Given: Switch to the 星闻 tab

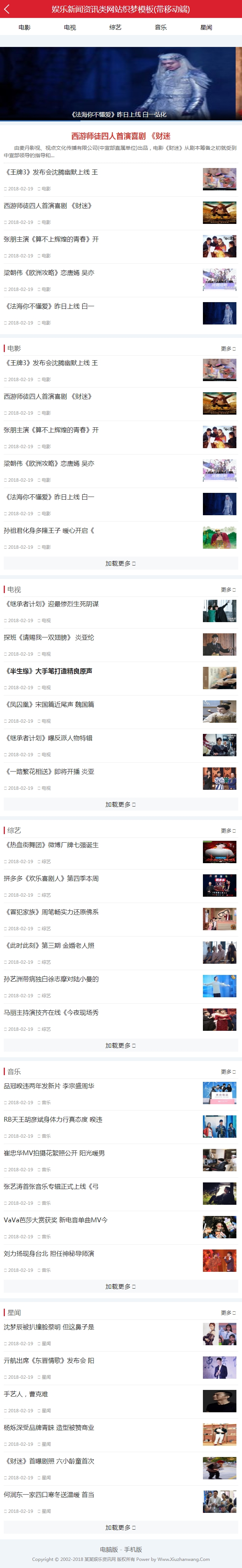Looking at the screenshot, I should tap(206, 28).
